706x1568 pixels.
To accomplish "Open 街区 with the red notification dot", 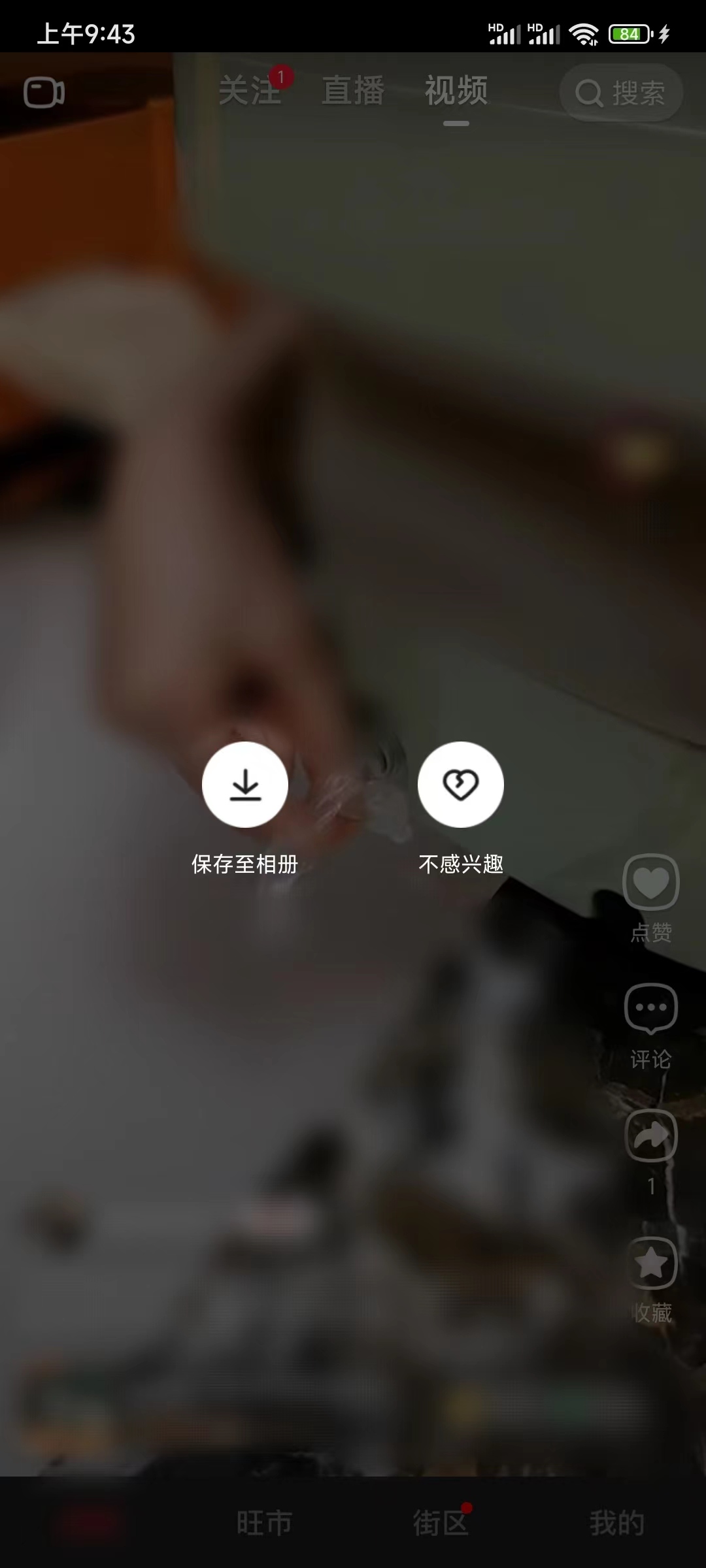I will [441, 1522].
